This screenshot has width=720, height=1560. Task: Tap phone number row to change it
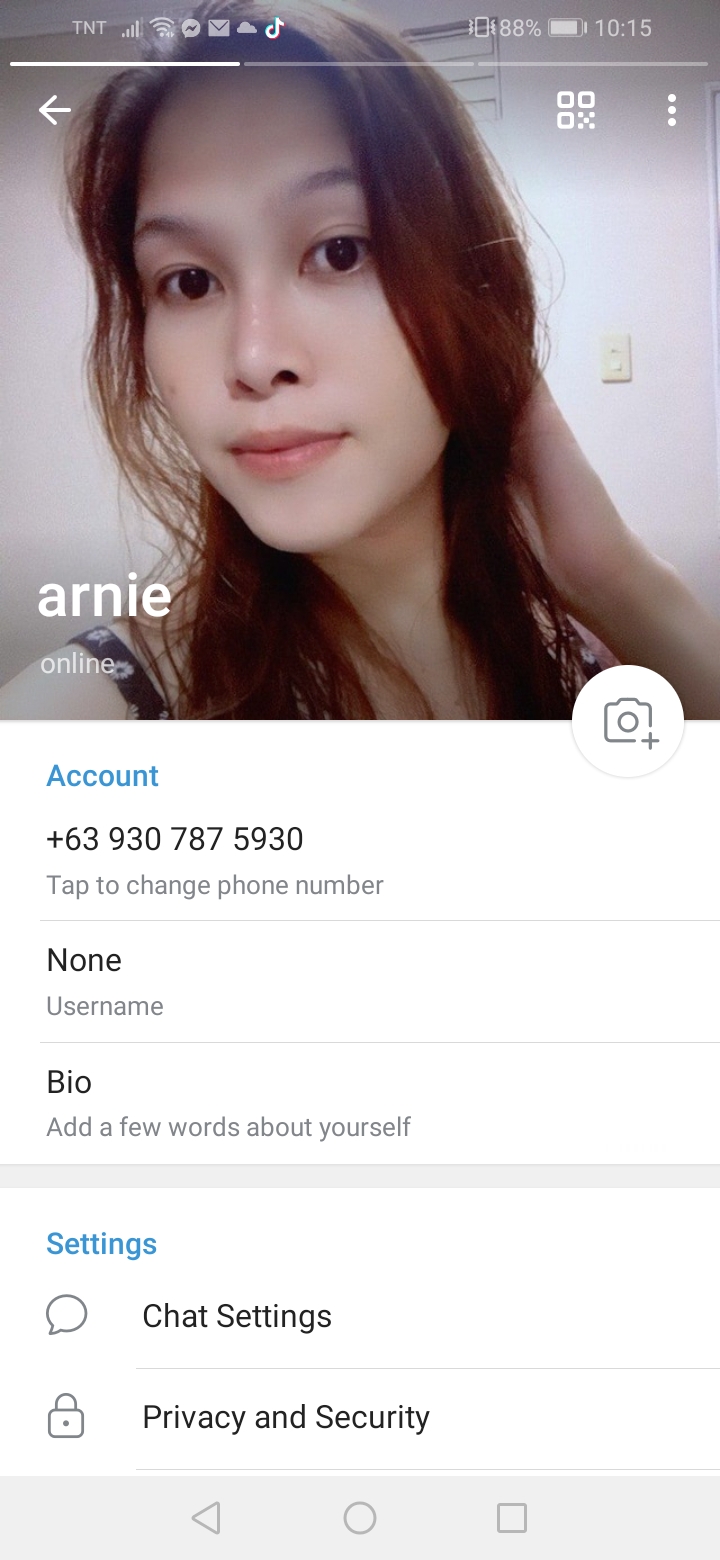click(x=360, y=860)
